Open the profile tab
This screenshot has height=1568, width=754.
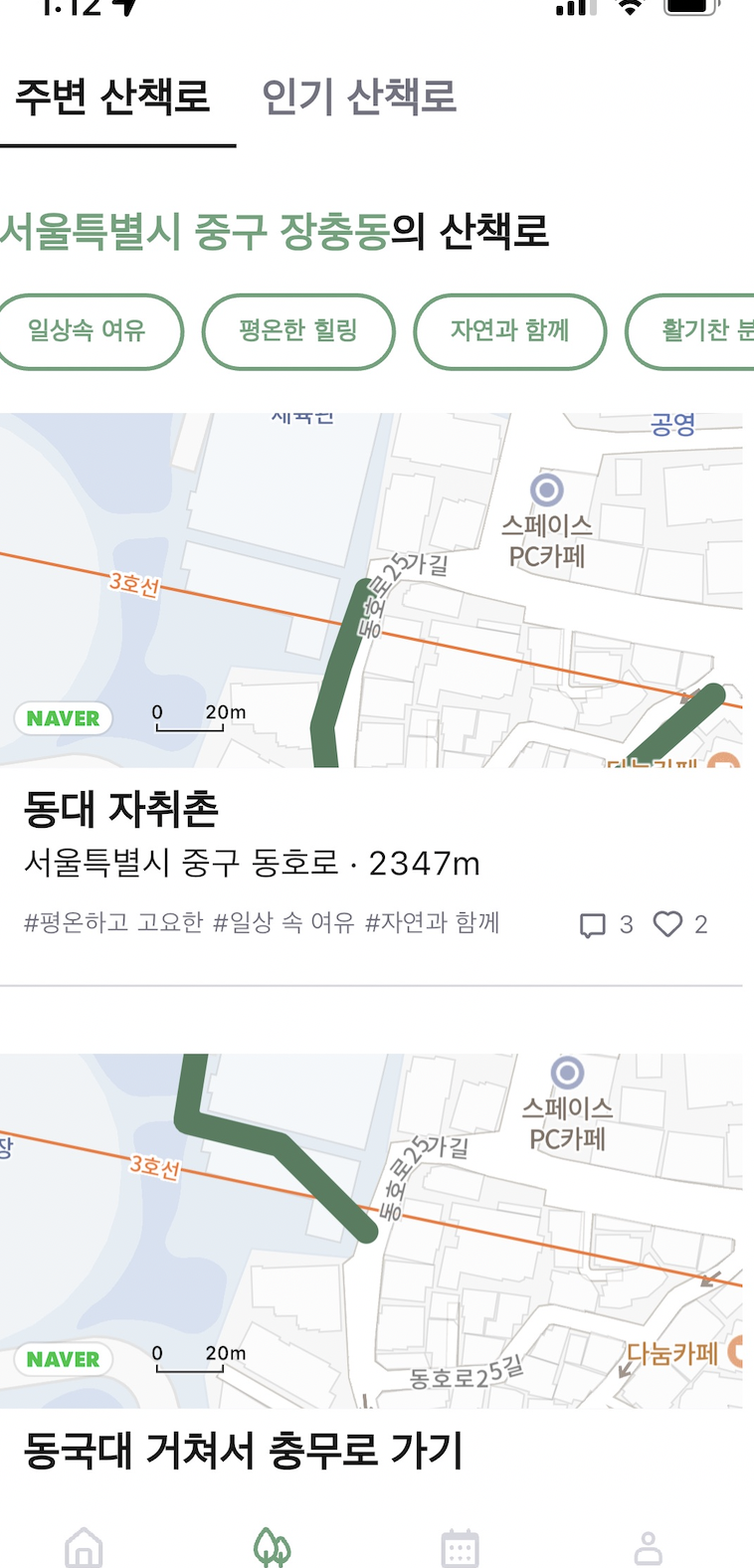coord(649,1547)
